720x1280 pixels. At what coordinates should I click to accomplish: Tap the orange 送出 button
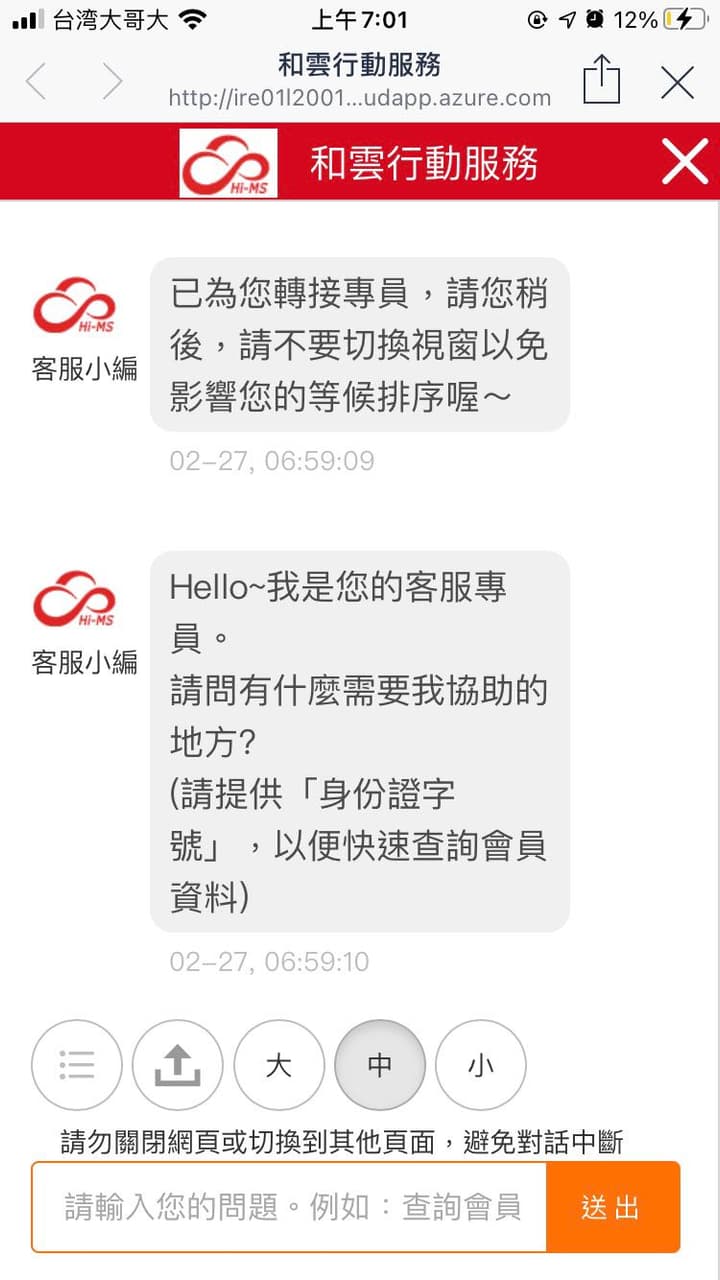click(613, 1207)
